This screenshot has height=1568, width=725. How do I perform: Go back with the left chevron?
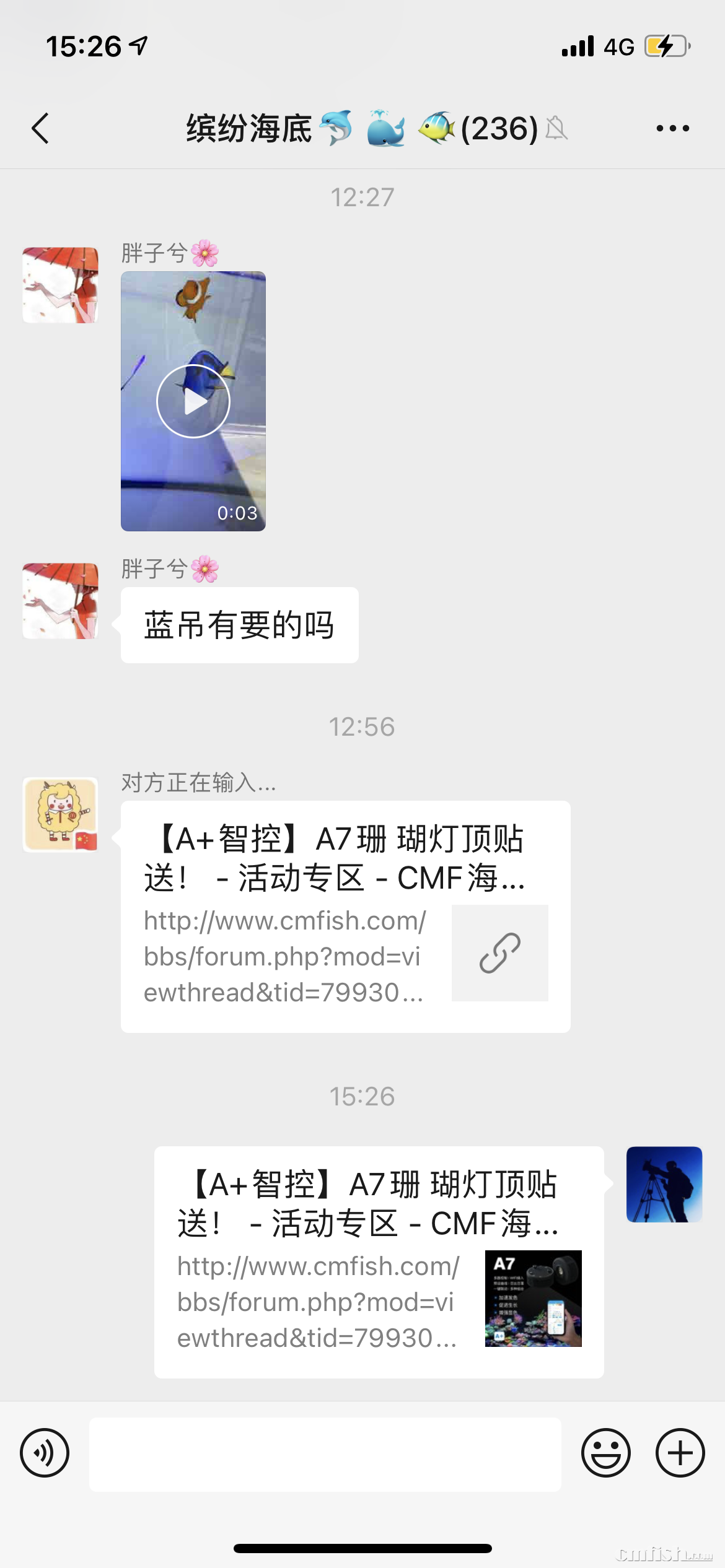pos(40,128)
